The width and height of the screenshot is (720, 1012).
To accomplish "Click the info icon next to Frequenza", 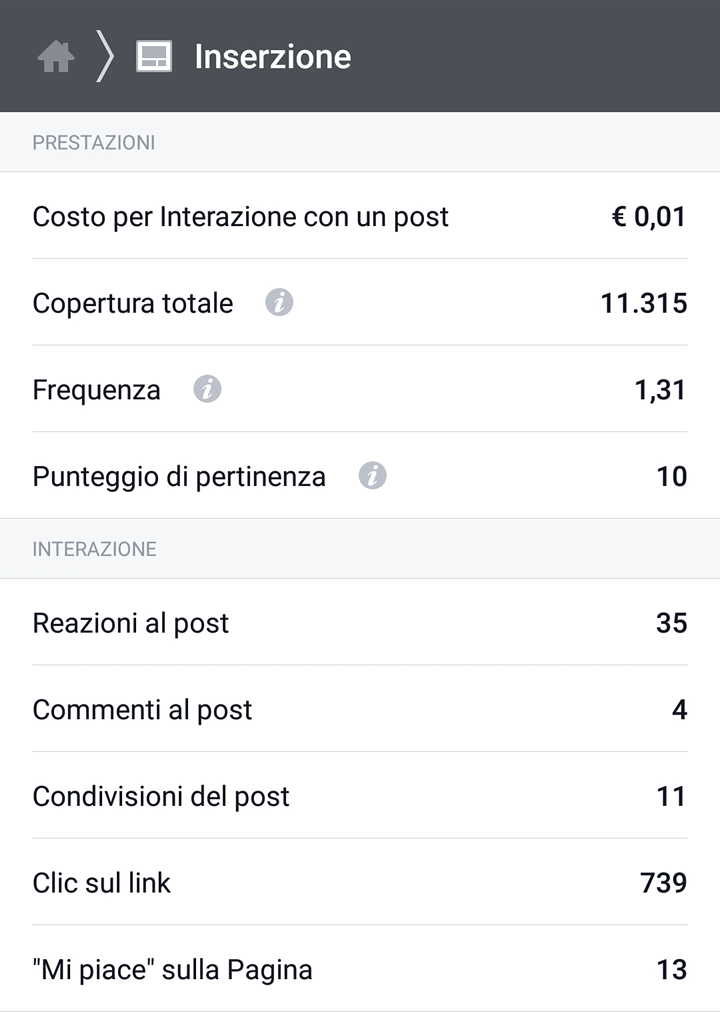I will pyautogui.click(x=206, y=388).
